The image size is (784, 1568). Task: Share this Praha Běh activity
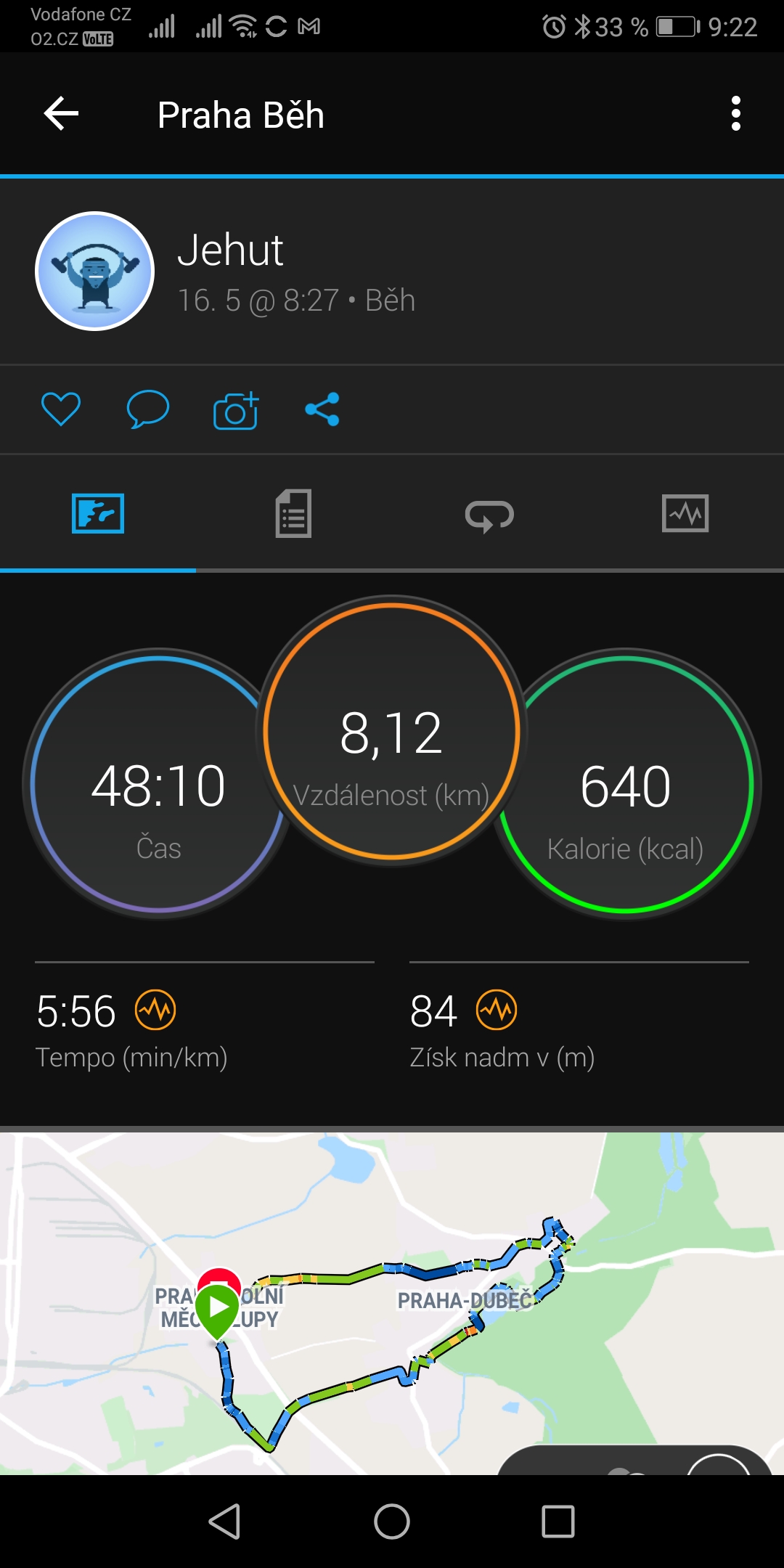click(322, 409)
